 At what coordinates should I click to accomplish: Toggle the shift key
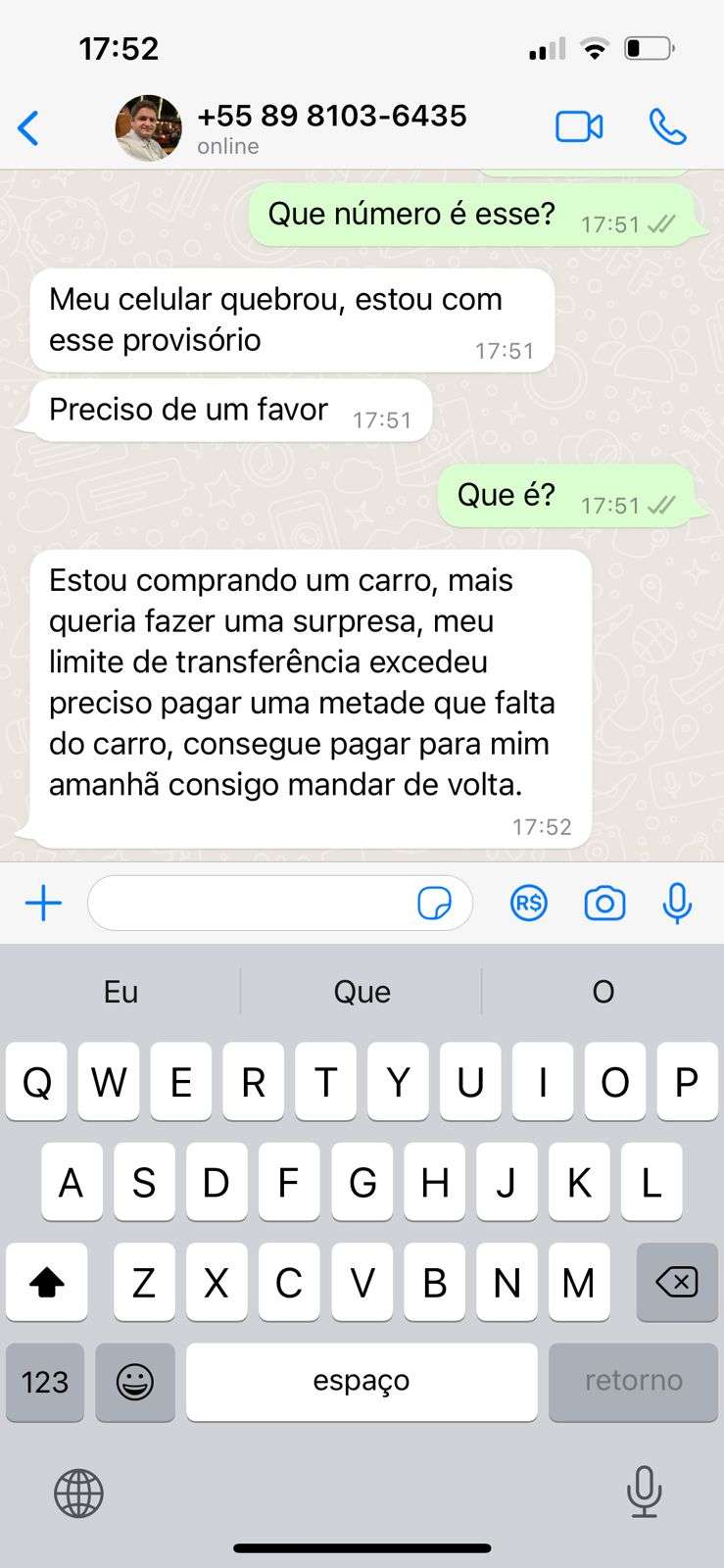coord(46,1281)
